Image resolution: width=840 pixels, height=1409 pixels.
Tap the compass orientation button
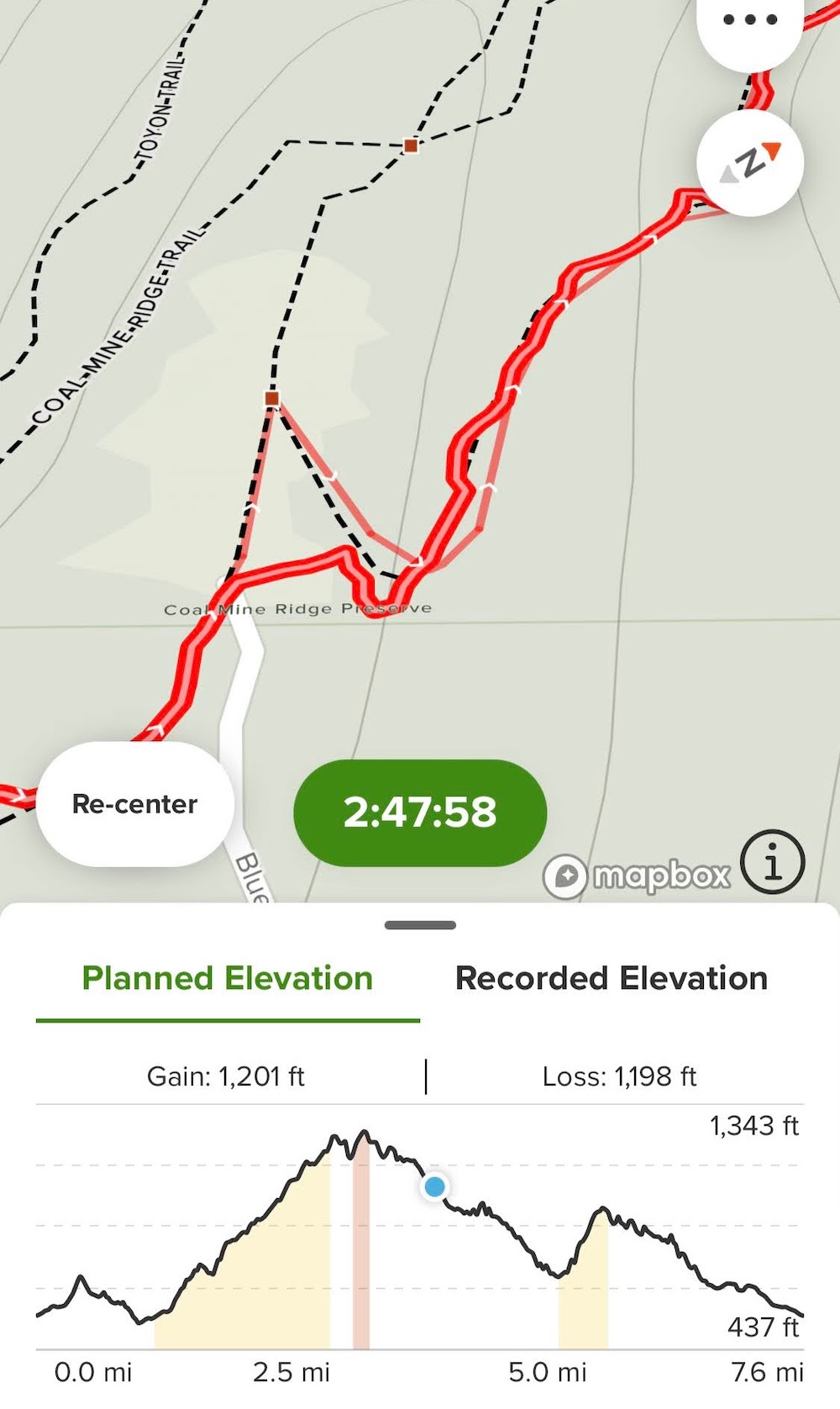point(750,162)
